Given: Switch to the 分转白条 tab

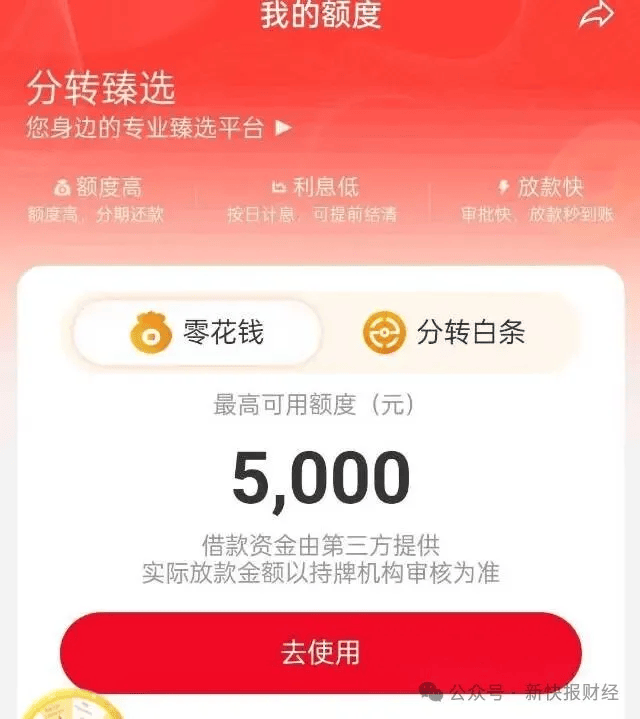Looking at the screenshot, I should [444, 333].
